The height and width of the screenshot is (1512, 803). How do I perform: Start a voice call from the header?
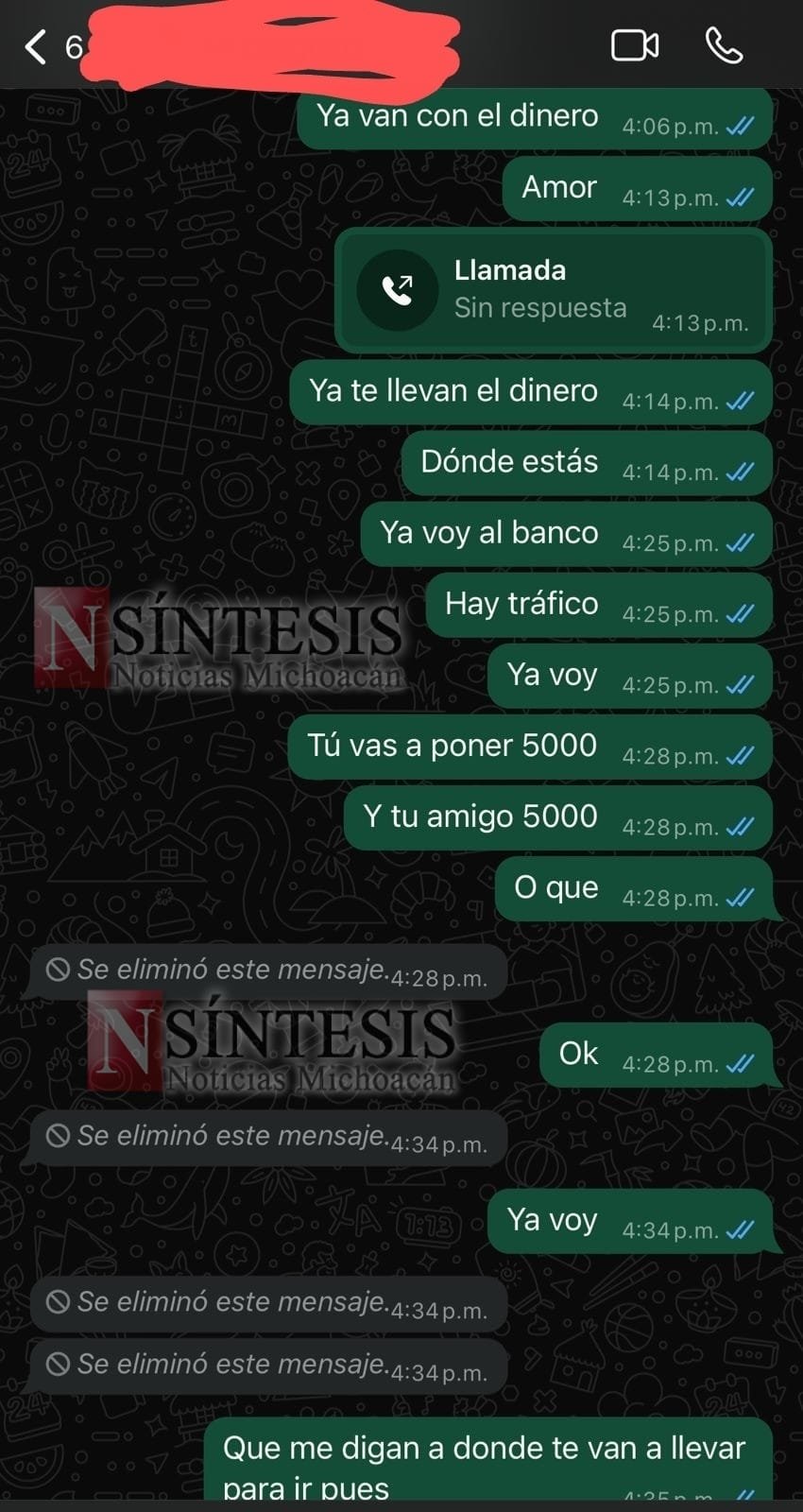point(724,45)
